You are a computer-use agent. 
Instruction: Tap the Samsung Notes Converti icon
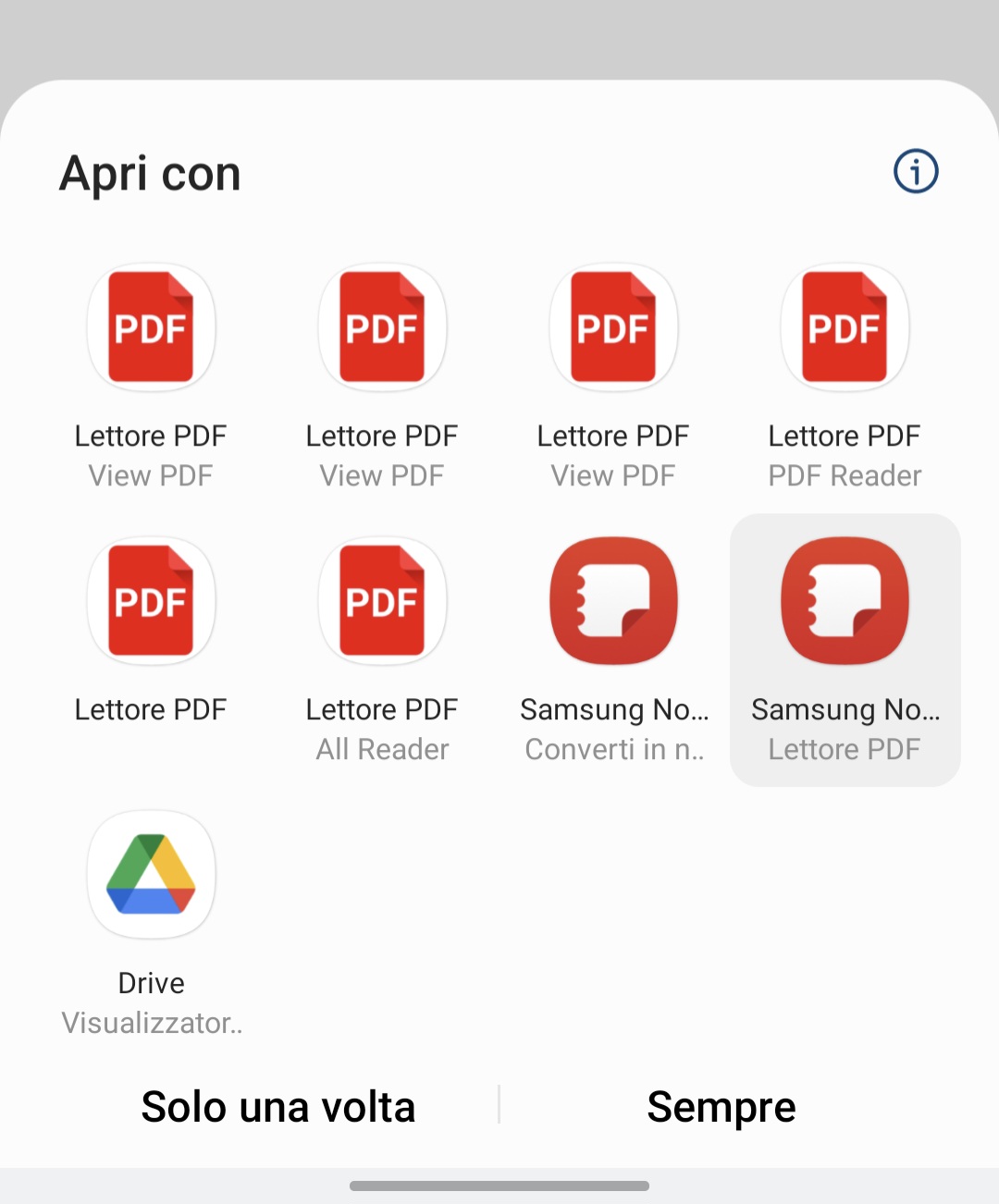click(613, 600)
